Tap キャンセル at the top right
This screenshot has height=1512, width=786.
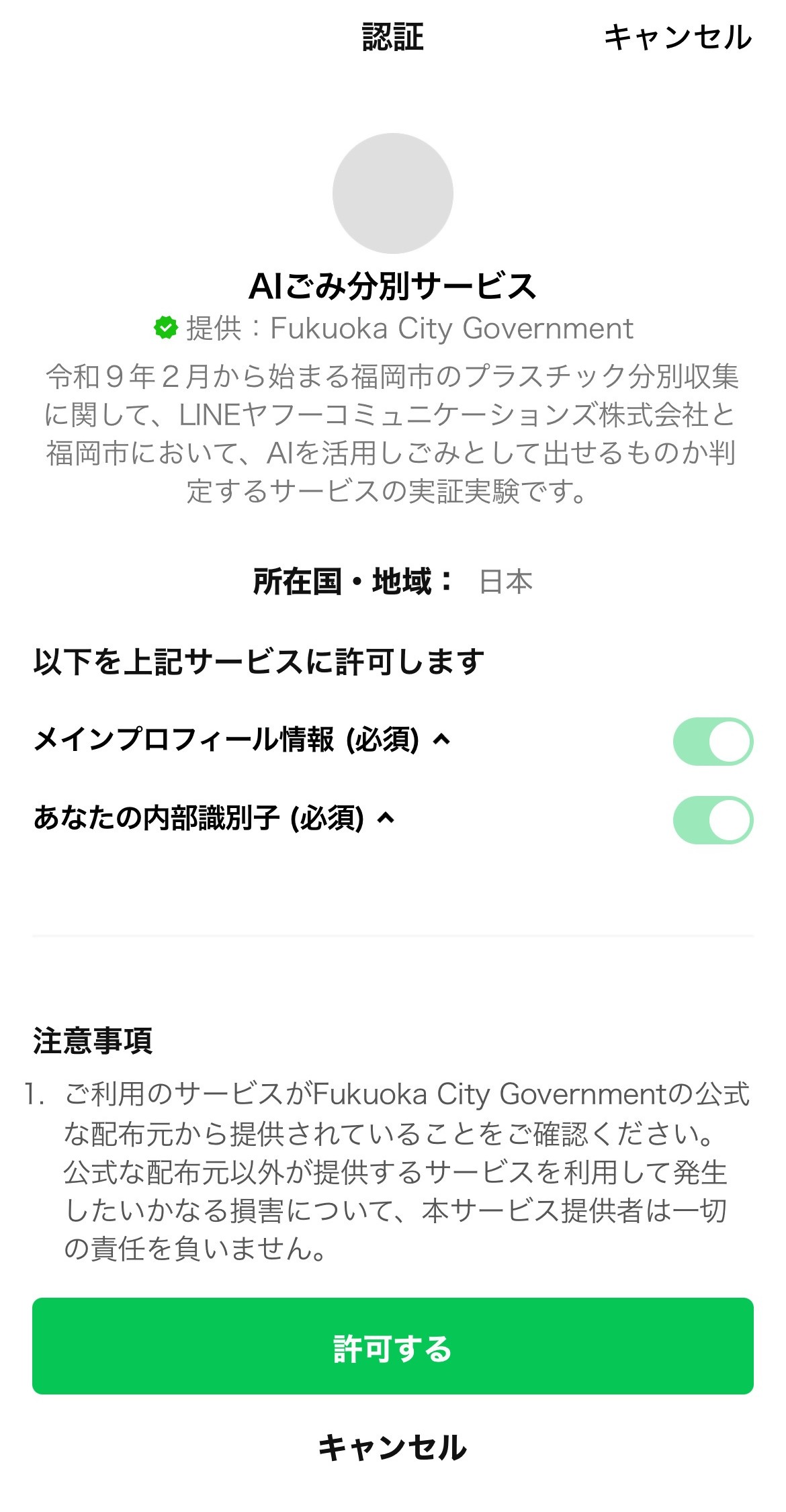pos(678,38)
